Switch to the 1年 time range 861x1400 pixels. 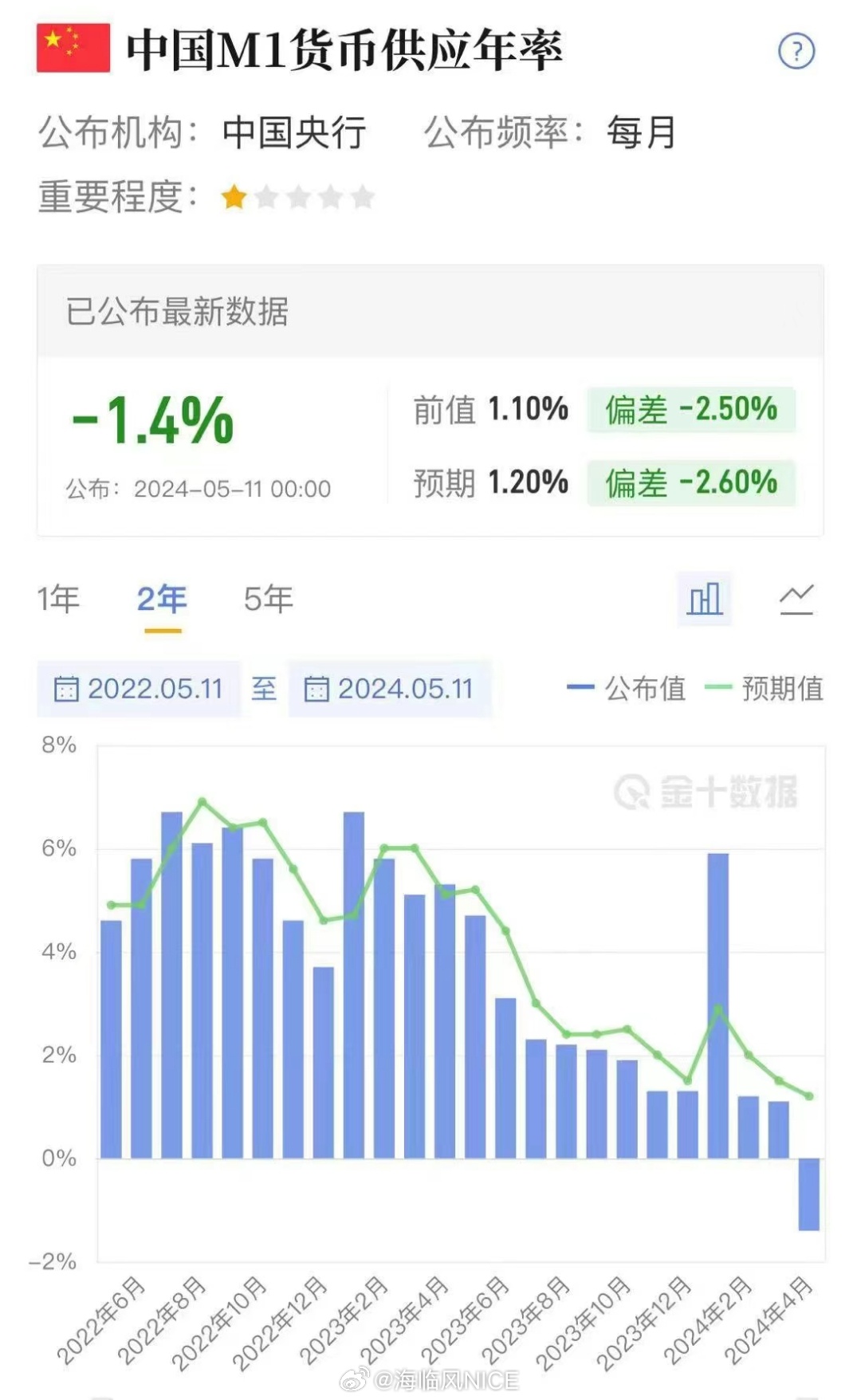(58, 599)
